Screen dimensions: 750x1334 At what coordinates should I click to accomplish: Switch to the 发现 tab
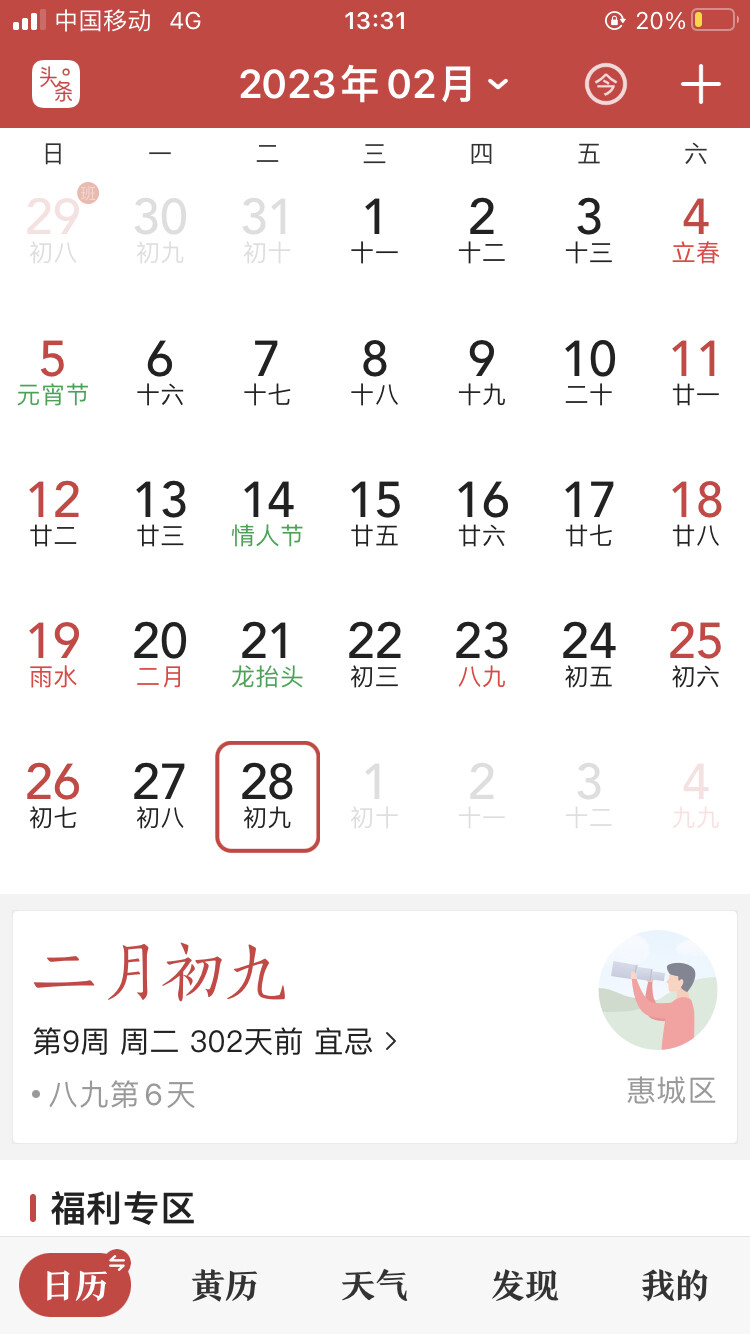[x=524, y=1285]
